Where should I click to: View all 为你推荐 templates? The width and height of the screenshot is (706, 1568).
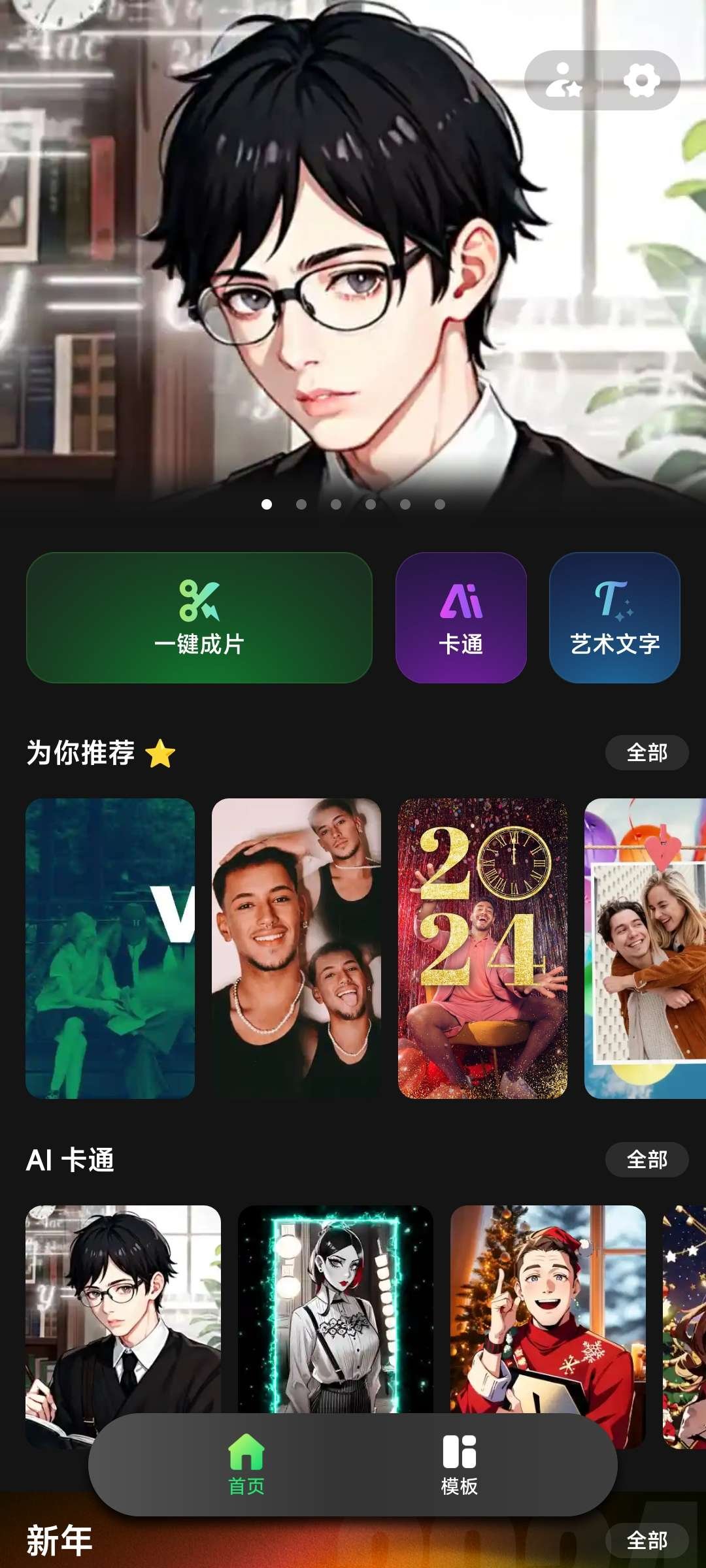(647, 753)
